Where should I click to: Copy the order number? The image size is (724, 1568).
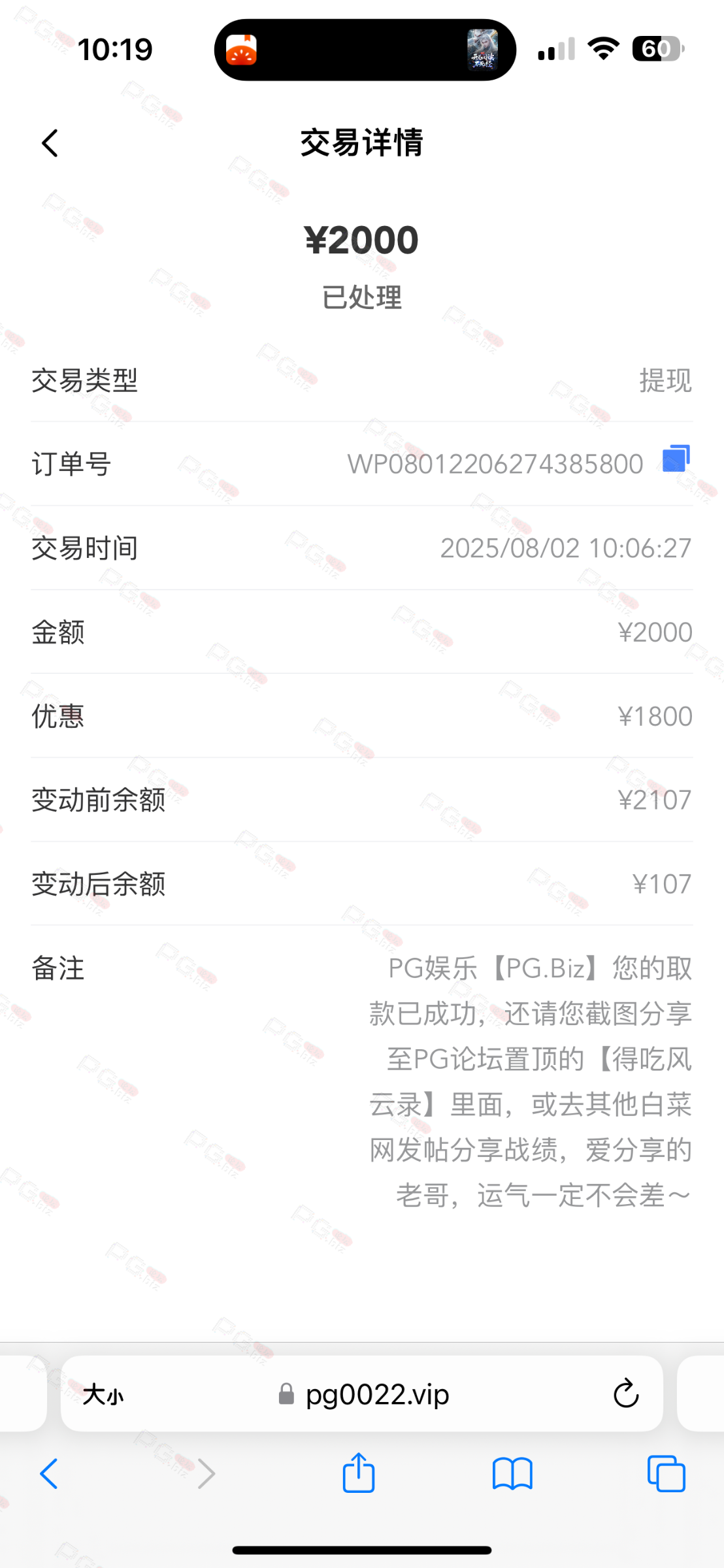point(676,459)
